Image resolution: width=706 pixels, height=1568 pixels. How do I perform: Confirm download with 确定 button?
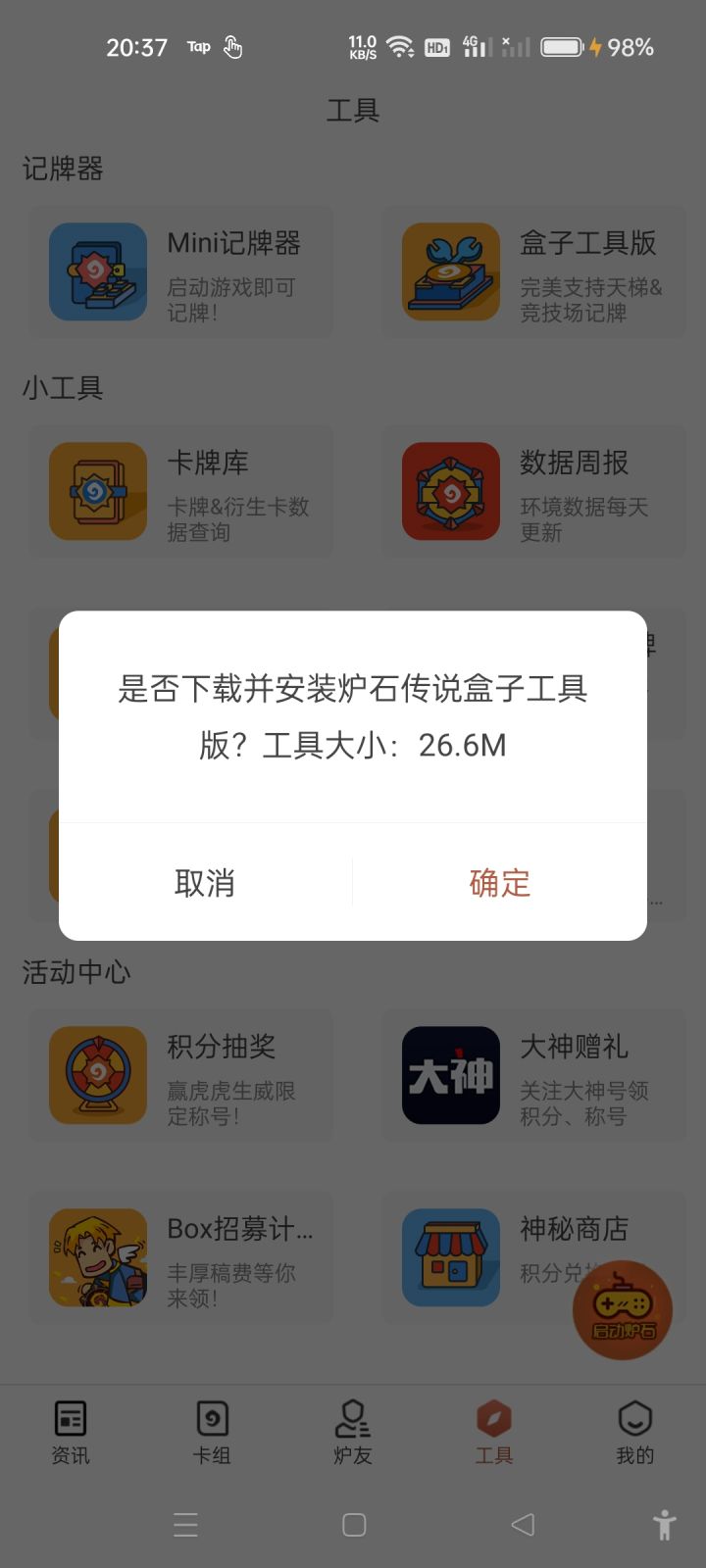click(498, 883)
